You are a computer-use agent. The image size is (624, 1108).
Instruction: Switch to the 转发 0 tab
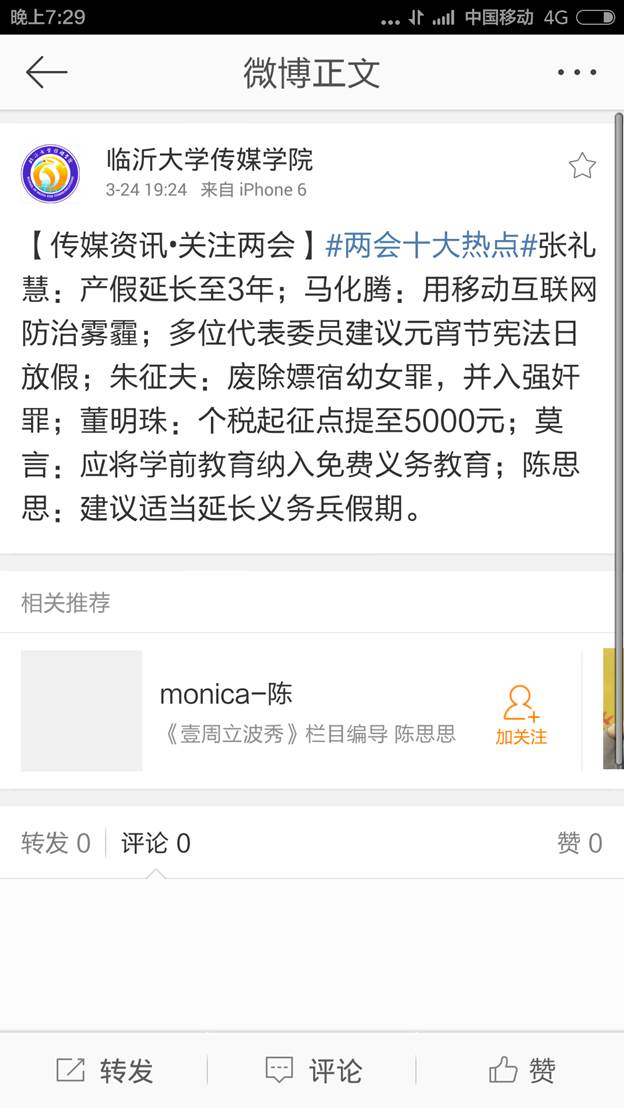tap(56, 843)
